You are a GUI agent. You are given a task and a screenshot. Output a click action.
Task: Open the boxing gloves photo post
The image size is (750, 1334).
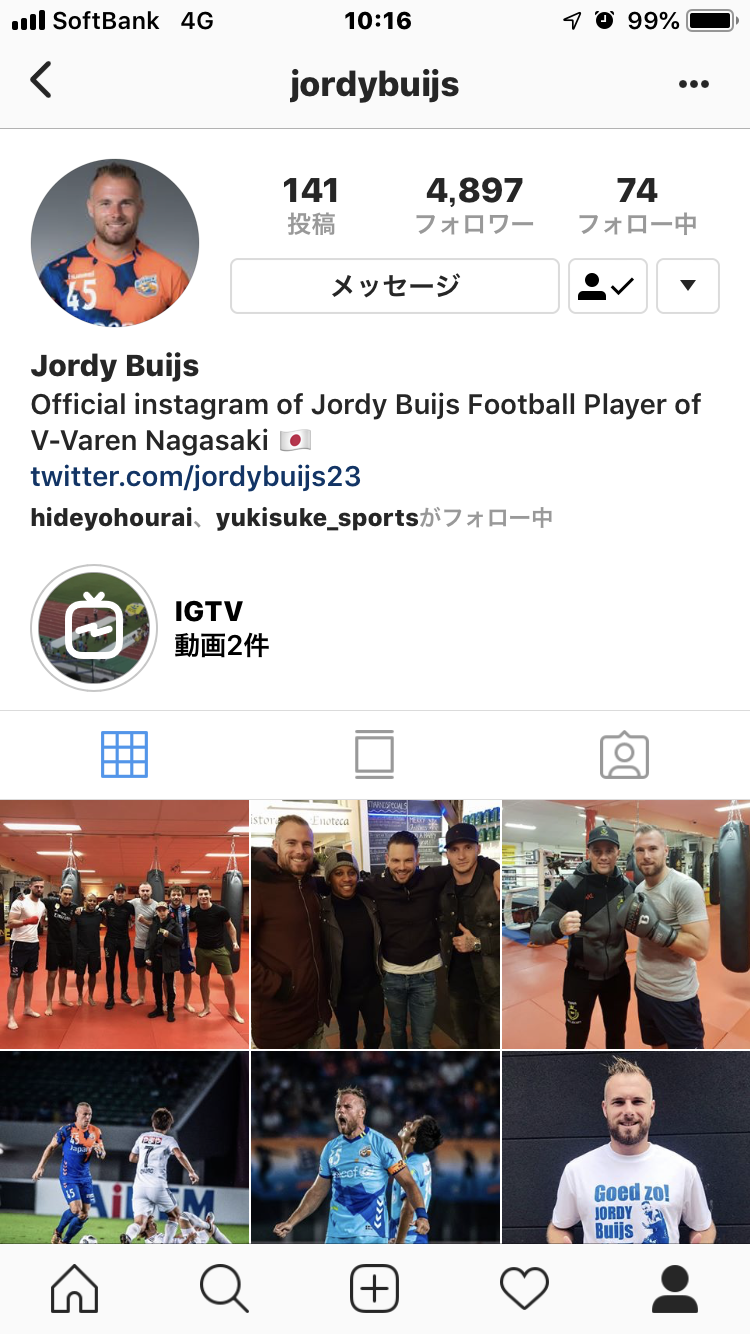pyautogui.click(x=626, y=923)
